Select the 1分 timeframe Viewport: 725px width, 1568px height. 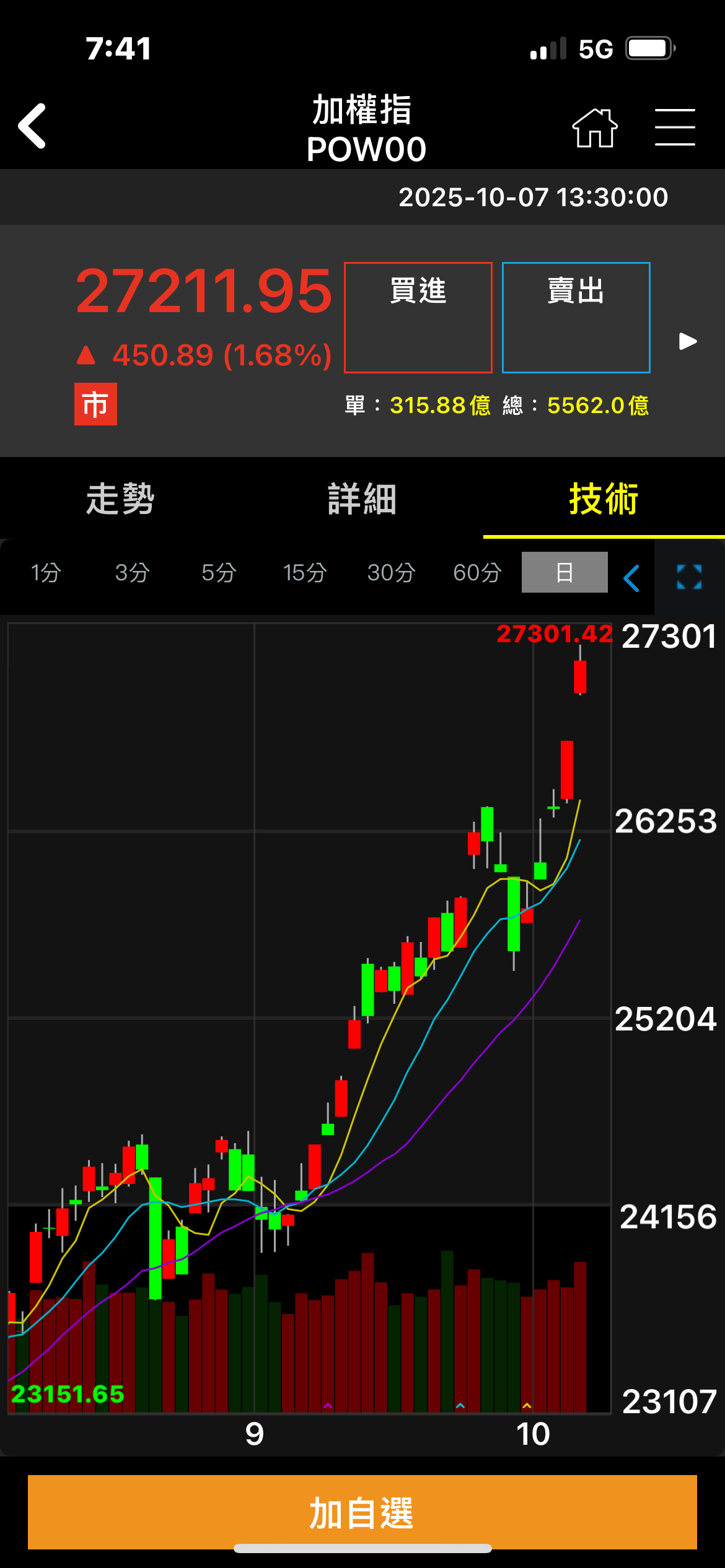click(45, 573)
